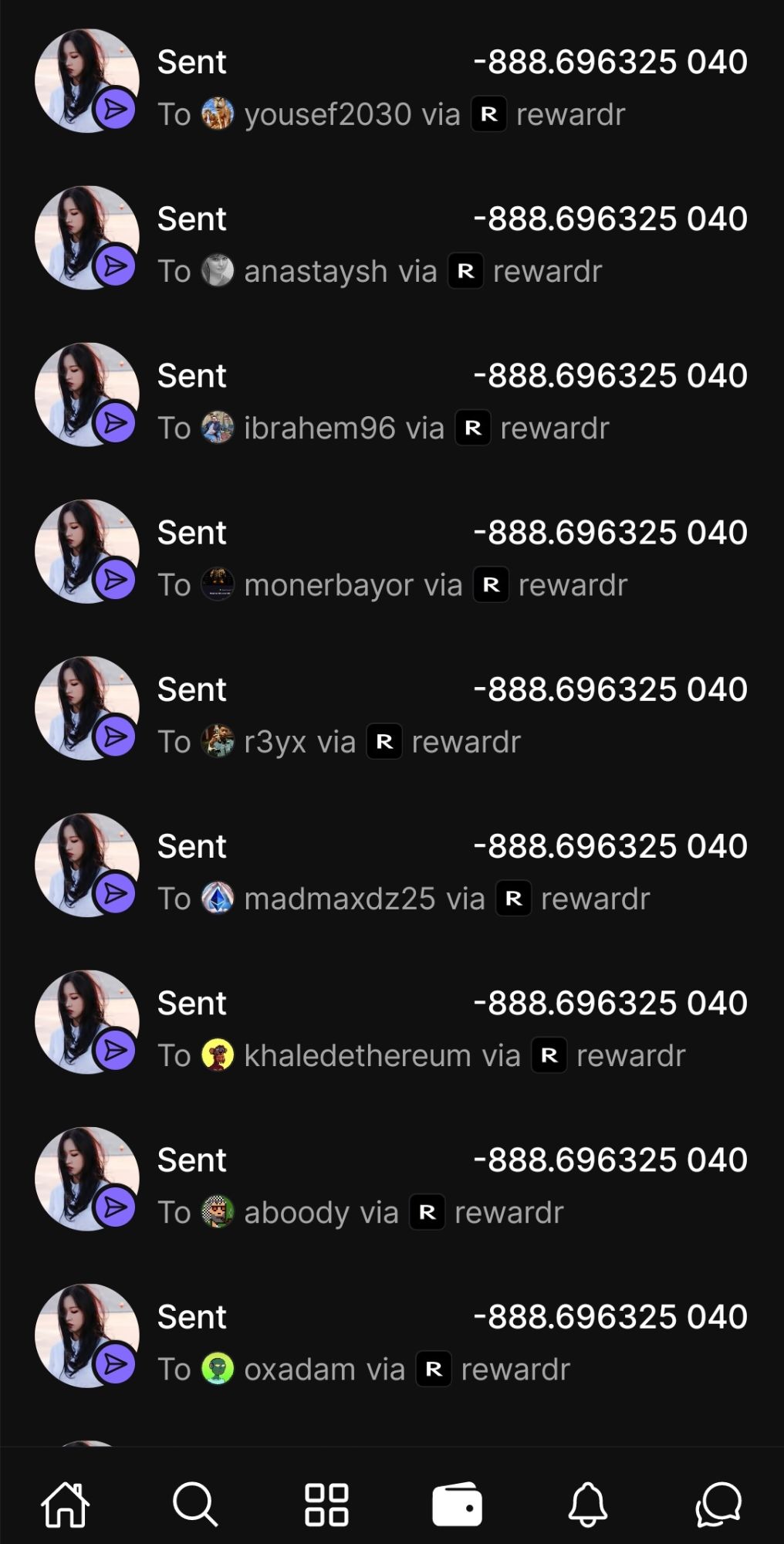Image resolution: width=784 pixels, height=1544 pixels.
Task: Open the Search tab
Action: [x=195, y=1504]
